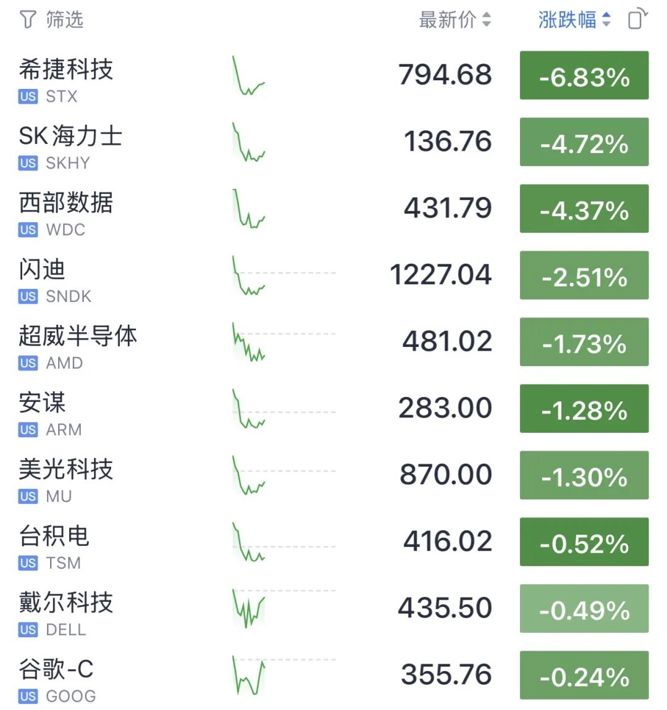Open the 希捷科技 STX stock row
This screenshot has width=667, height=710.
(x=333, y=76)
